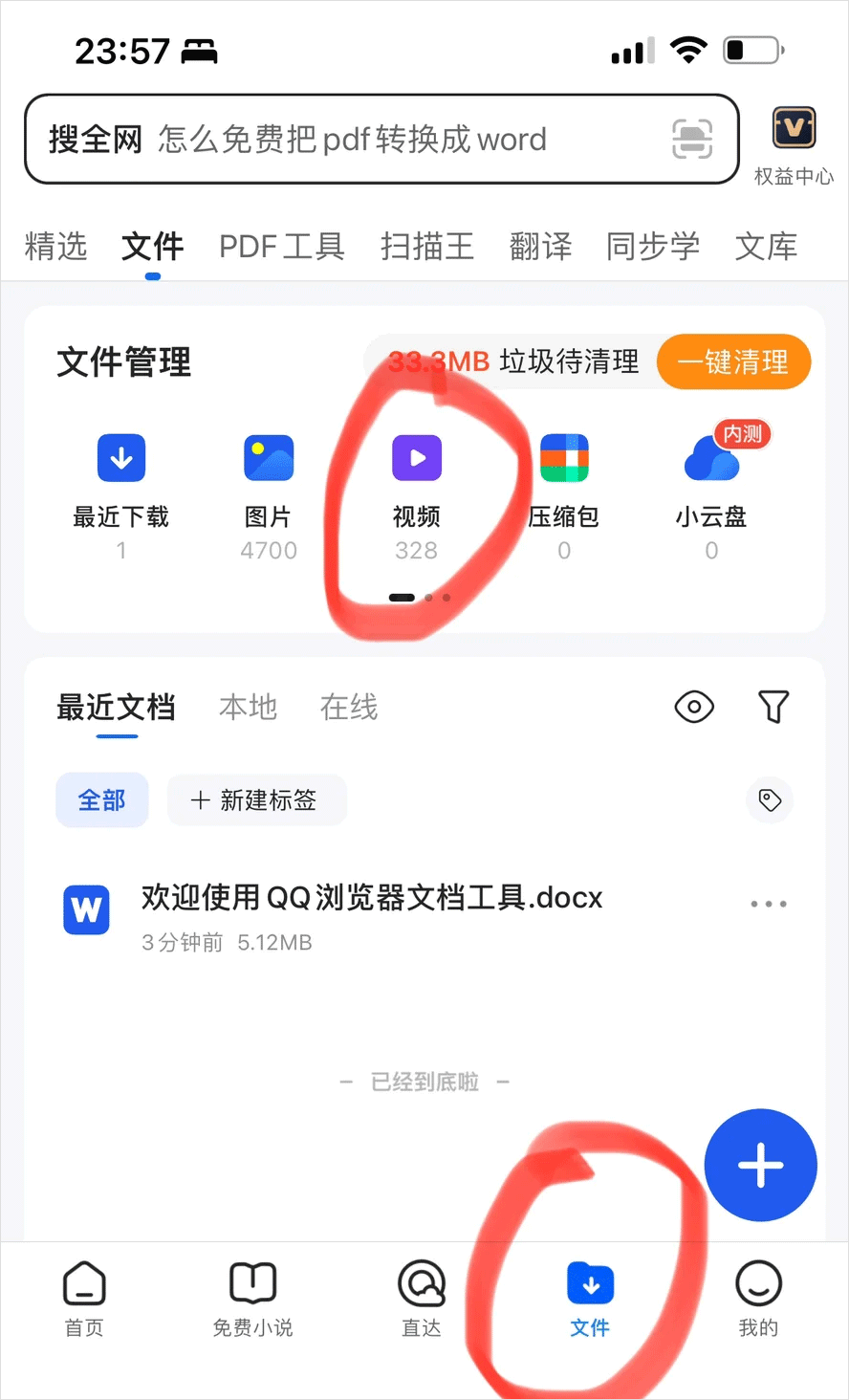Tap the 新建标签 chip
The width and height of the screenshot is (849, 1400).
pyautogui.click(x=256, y=800)
